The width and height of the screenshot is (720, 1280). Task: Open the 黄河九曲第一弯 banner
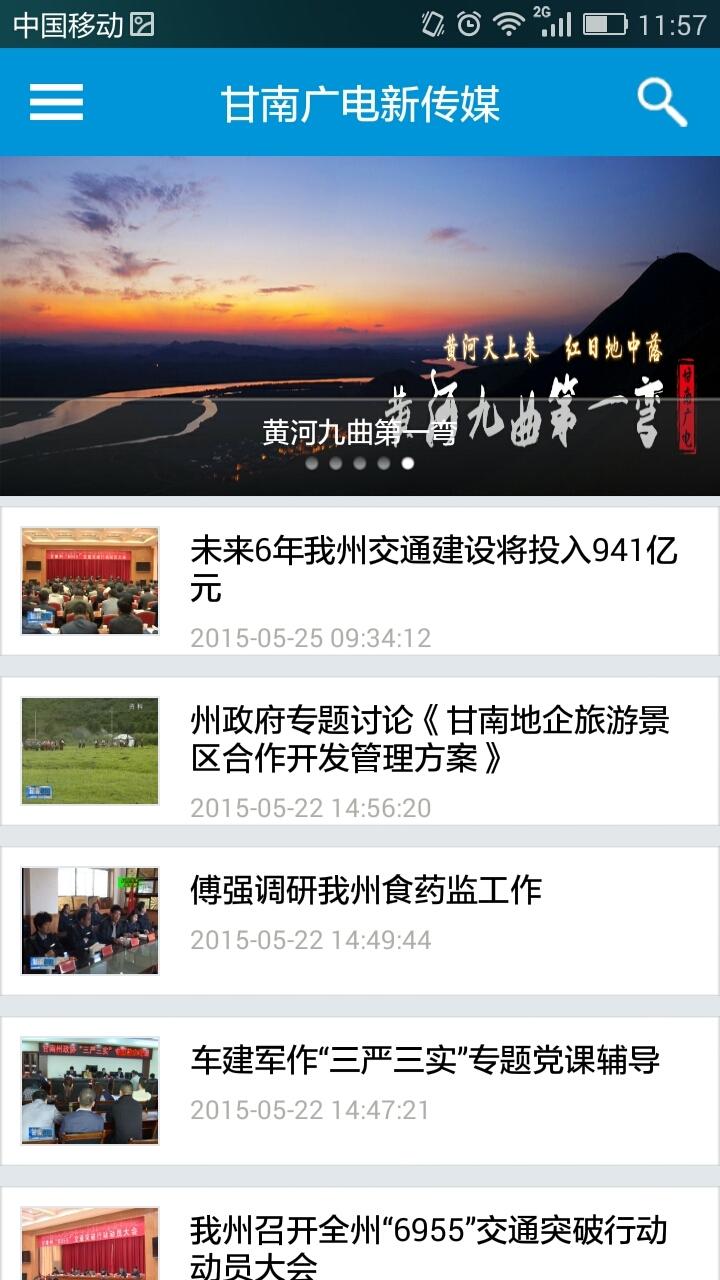click(360, 325)
